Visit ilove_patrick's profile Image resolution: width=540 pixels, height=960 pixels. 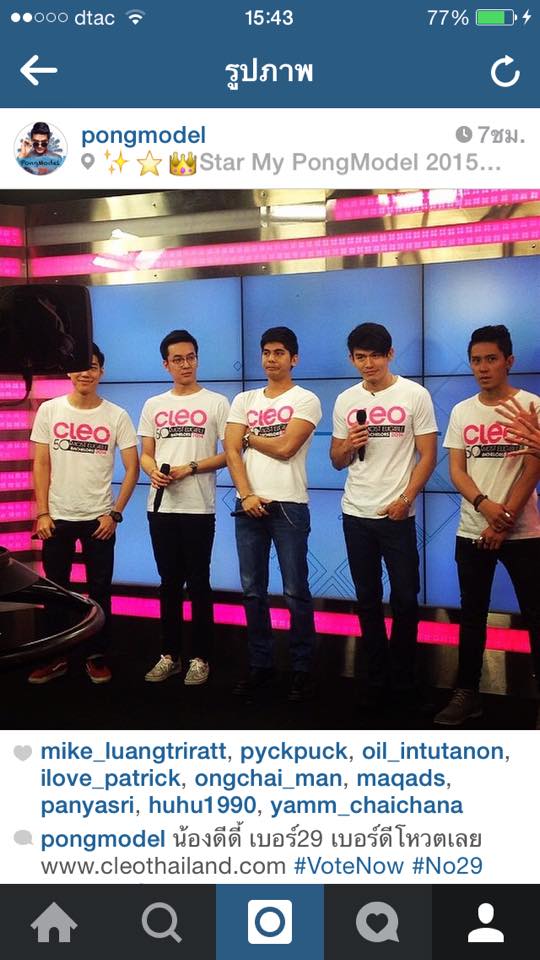pos(110,779)
